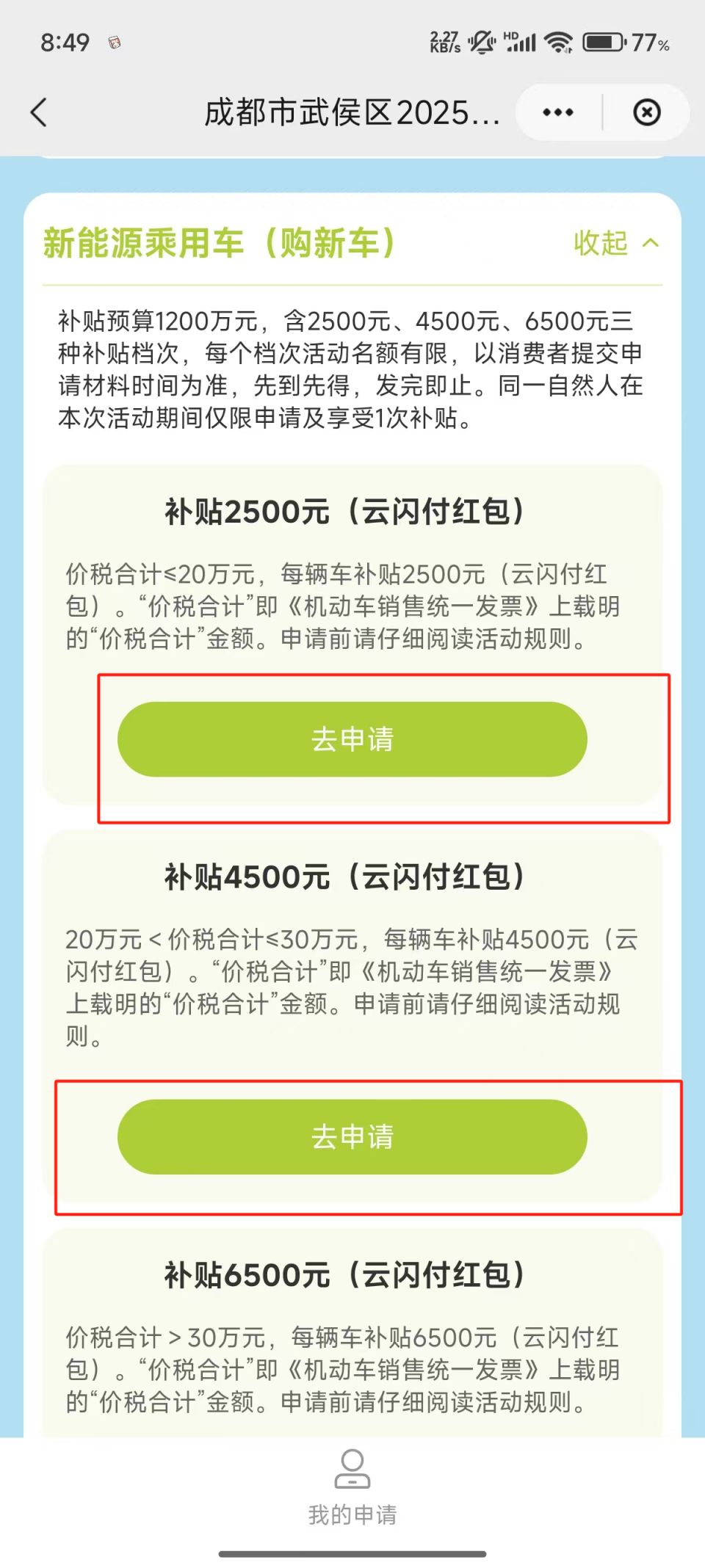Tap 去申请 for the 补贴2500元 subsidy

pos(352,739)
